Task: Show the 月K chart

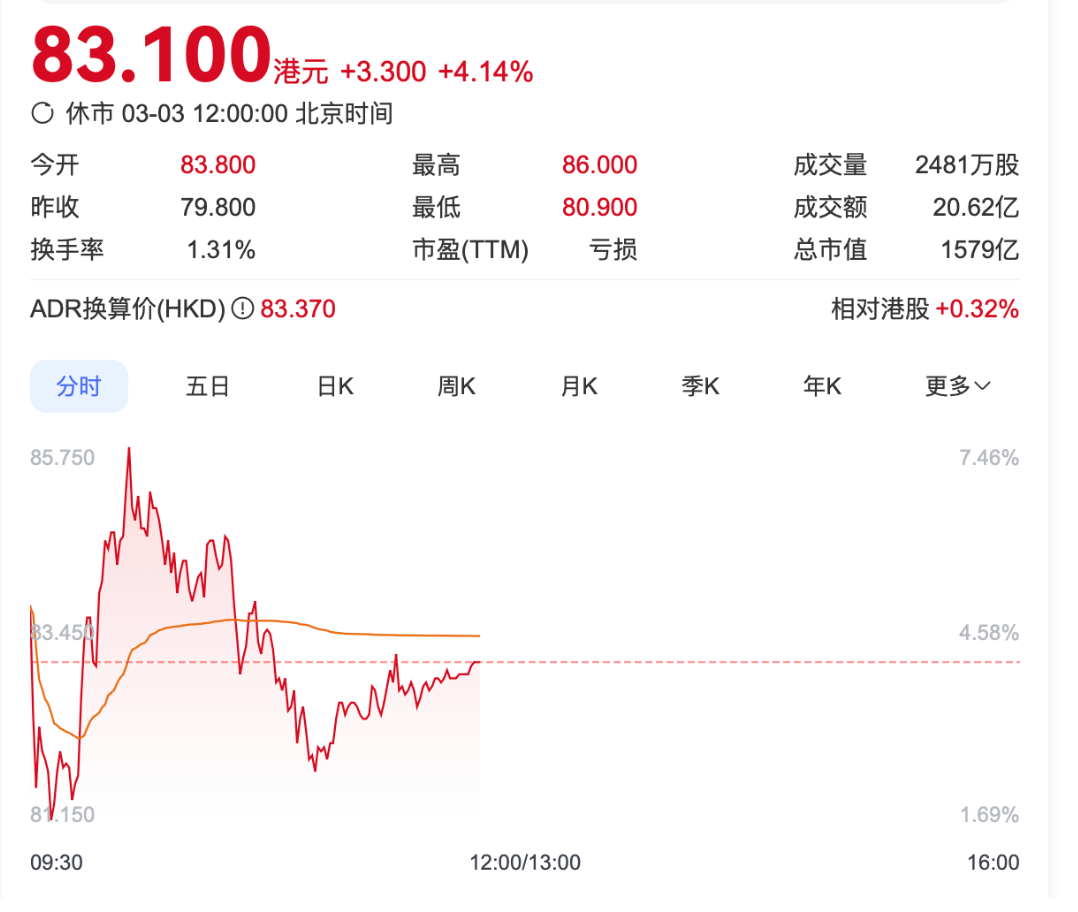Action: (579, 386)
